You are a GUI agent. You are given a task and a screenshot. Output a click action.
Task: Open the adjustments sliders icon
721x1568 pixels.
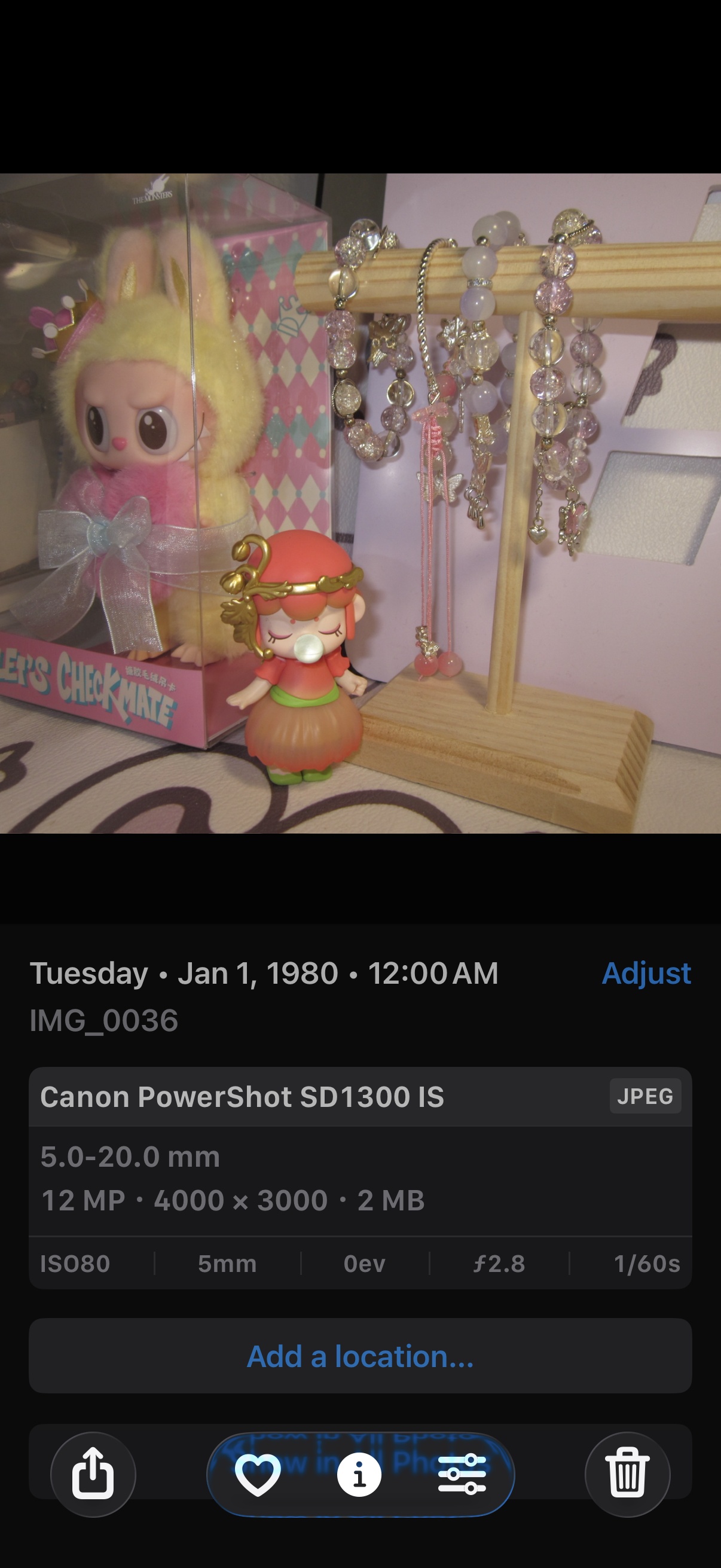pyautogui.click(x=462, y=1474)
